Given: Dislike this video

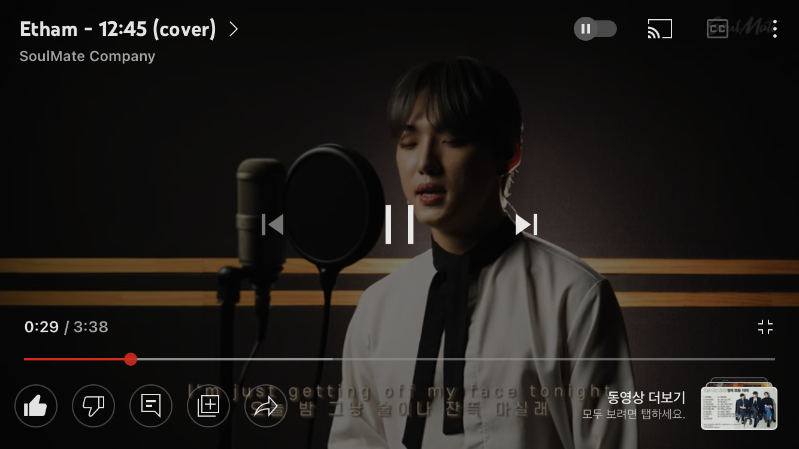Looking at the screenshot, I should [93, 406].
